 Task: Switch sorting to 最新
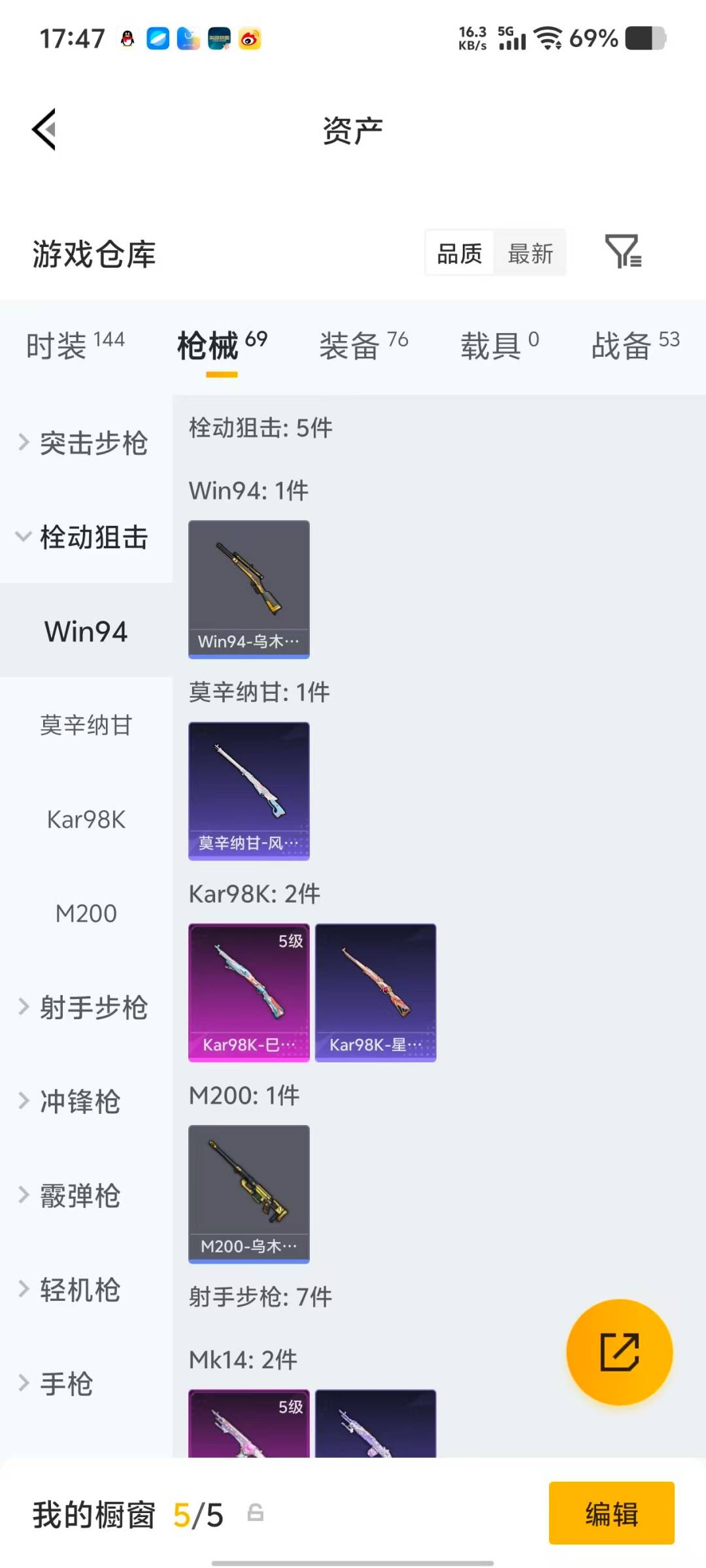click(x=531, y=253)
